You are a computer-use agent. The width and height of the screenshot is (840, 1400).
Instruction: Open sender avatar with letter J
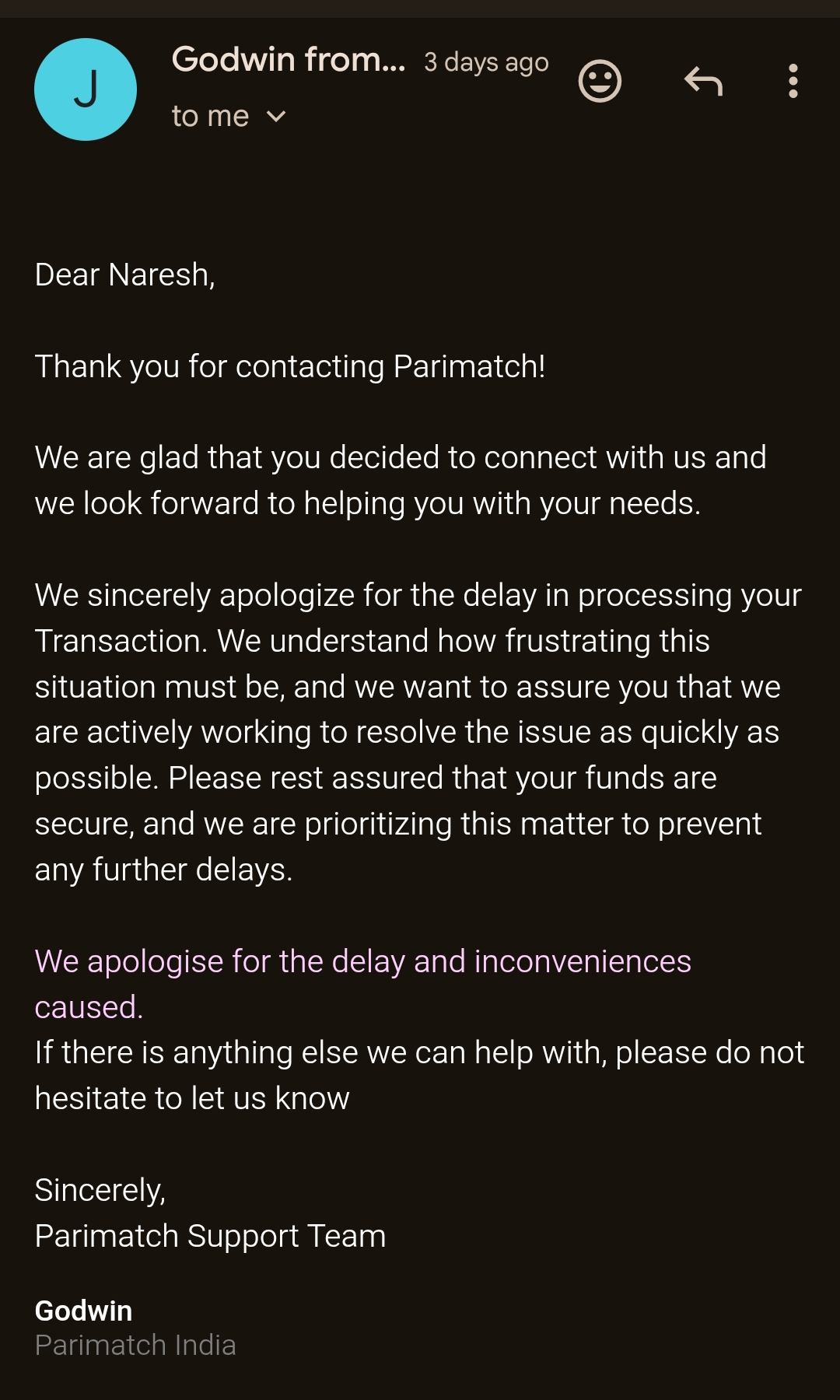point(86,89)
